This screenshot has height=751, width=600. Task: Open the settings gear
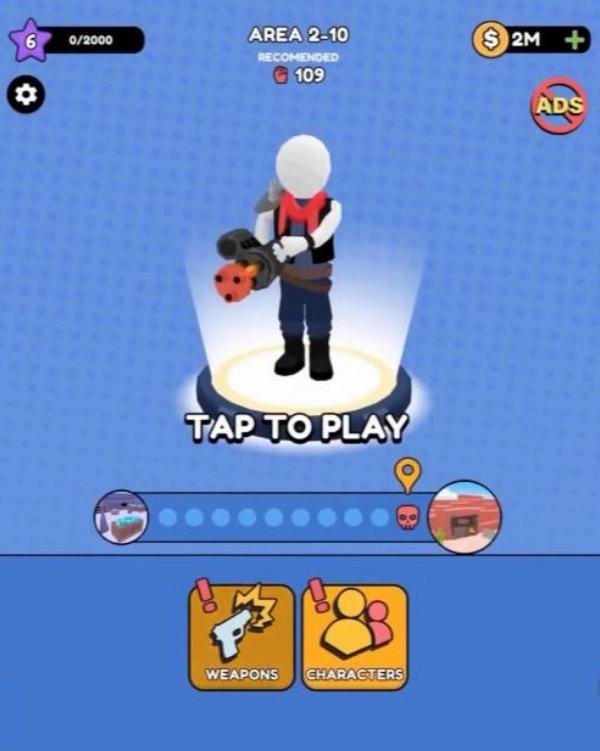tap(25, 94)
